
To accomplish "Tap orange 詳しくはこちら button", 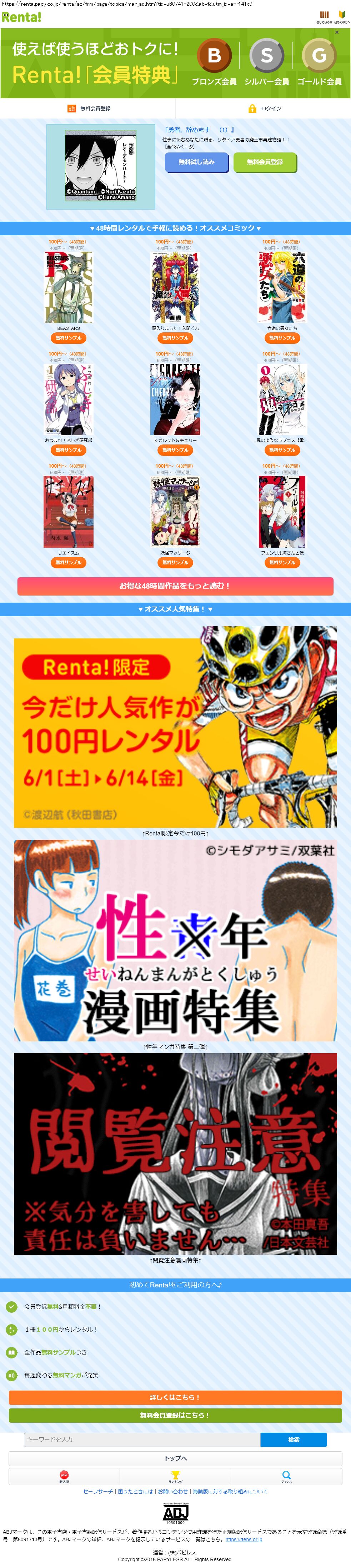I will [175, 1397].
